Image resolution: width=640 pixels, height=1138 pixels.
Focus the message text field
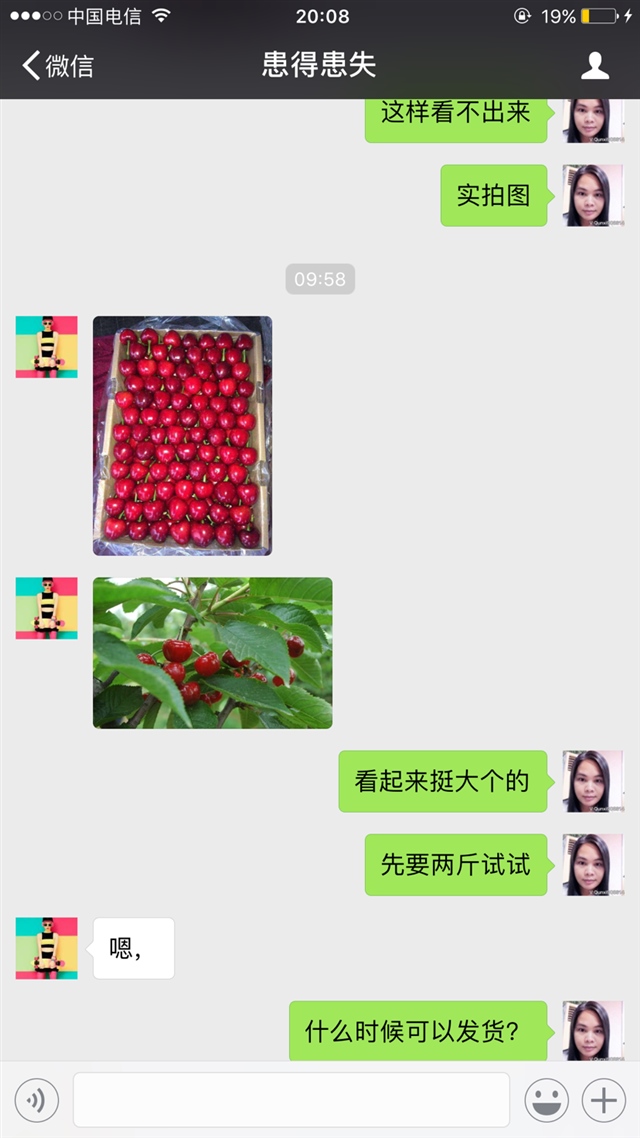tap(291, 1101)
